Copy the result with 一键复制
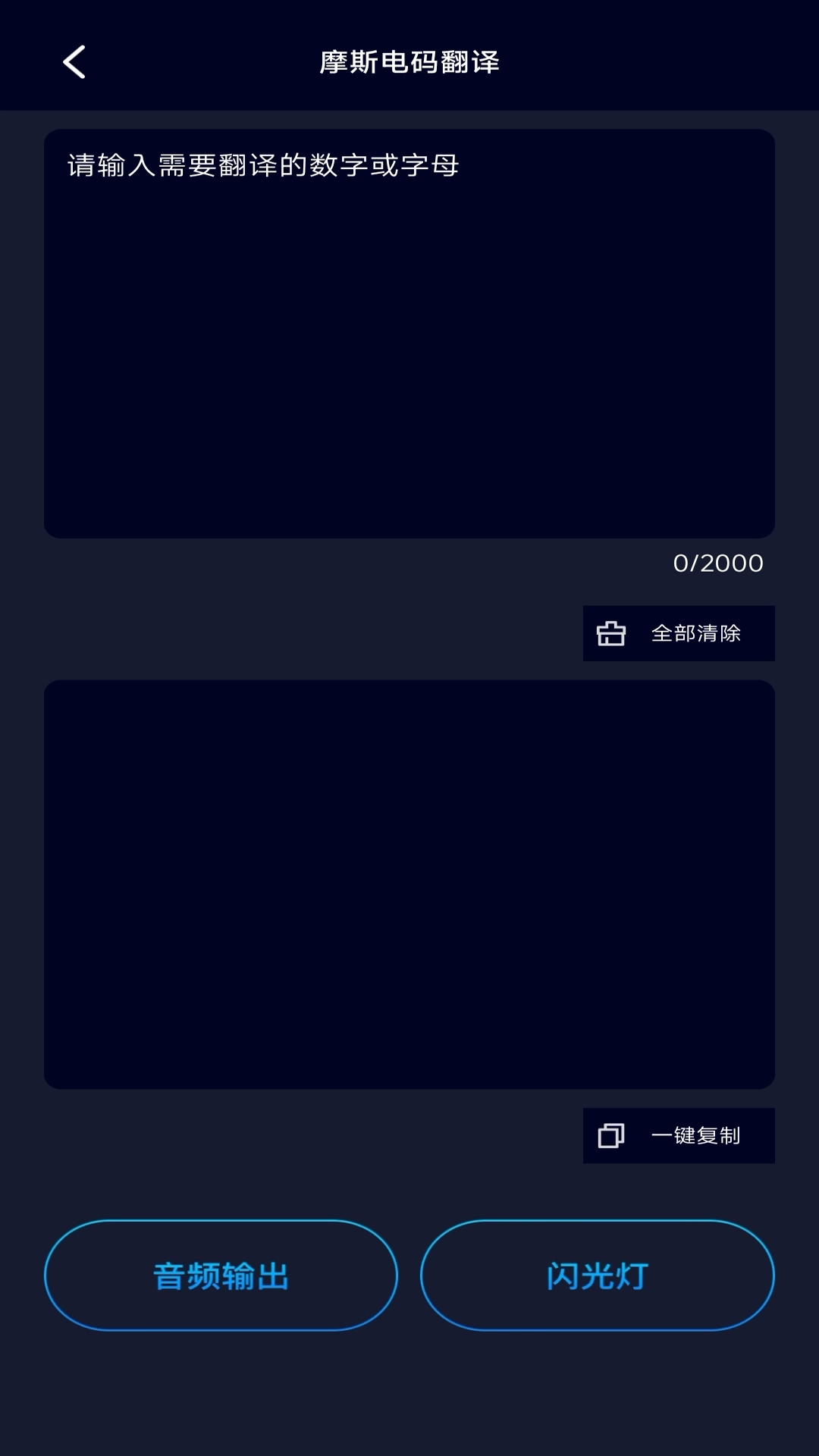 click(x=679, y=1135)
